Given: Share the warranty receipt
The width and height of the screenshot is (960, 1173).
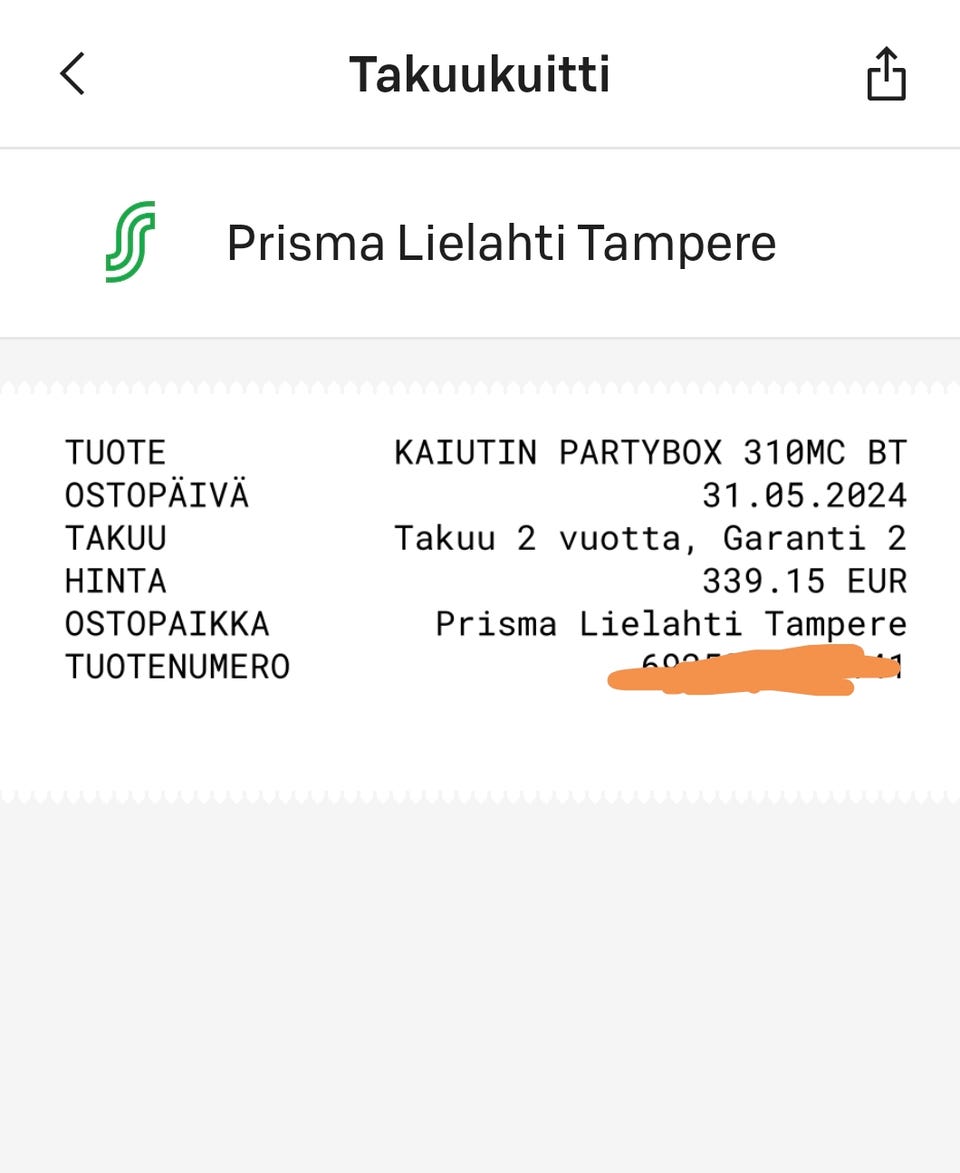Looking at the screenshot, I should coord(885,76).
